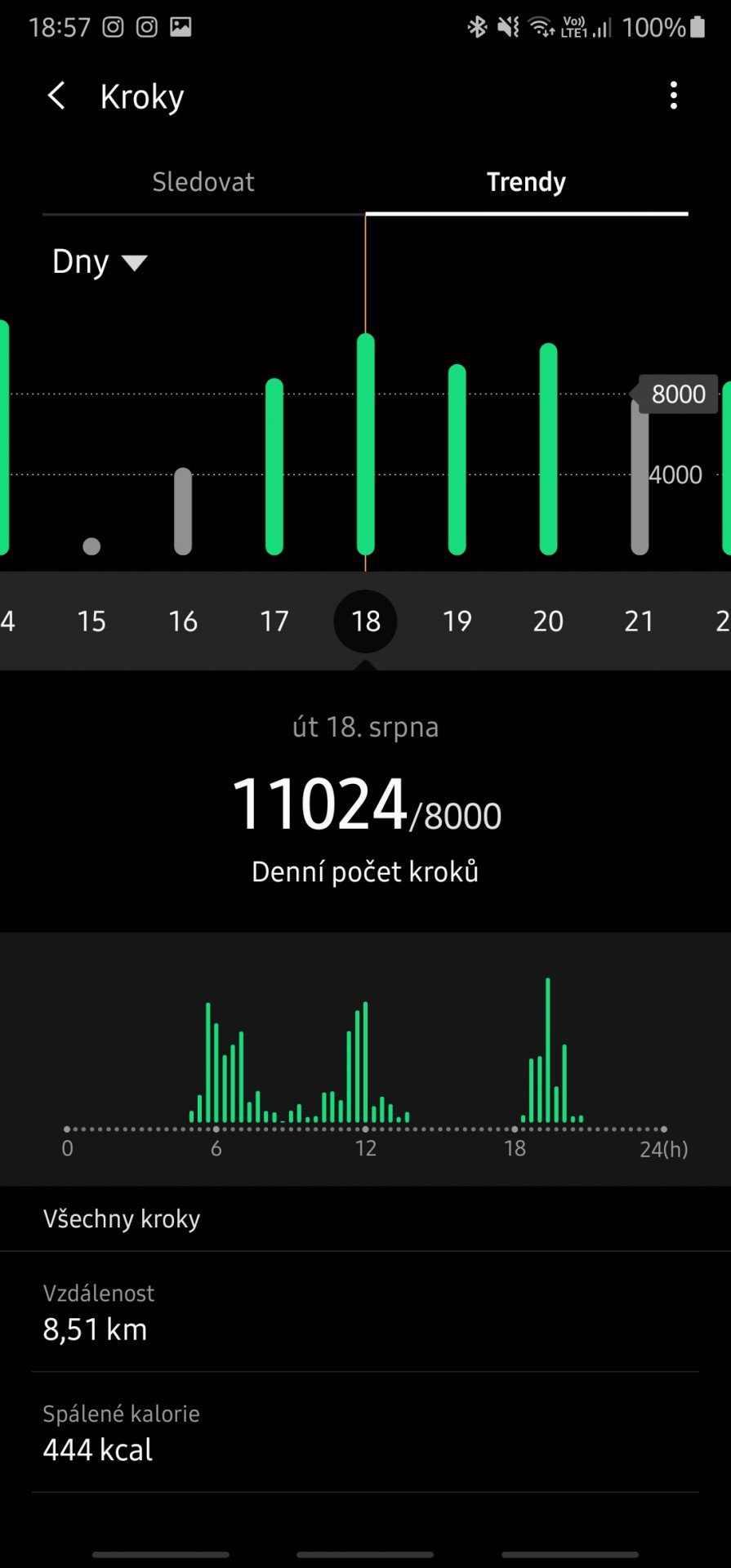Tap the selected day 18 marker
The height and width of the screenshot is (1568, 731).
pos(366,621)
